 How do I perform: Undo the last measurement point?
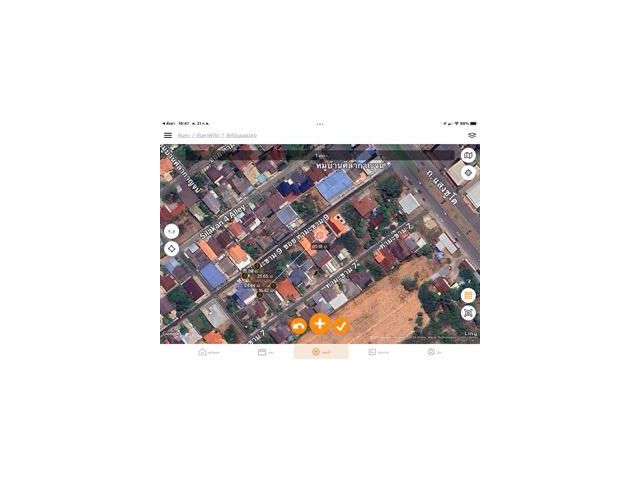[x=299, y=326]
